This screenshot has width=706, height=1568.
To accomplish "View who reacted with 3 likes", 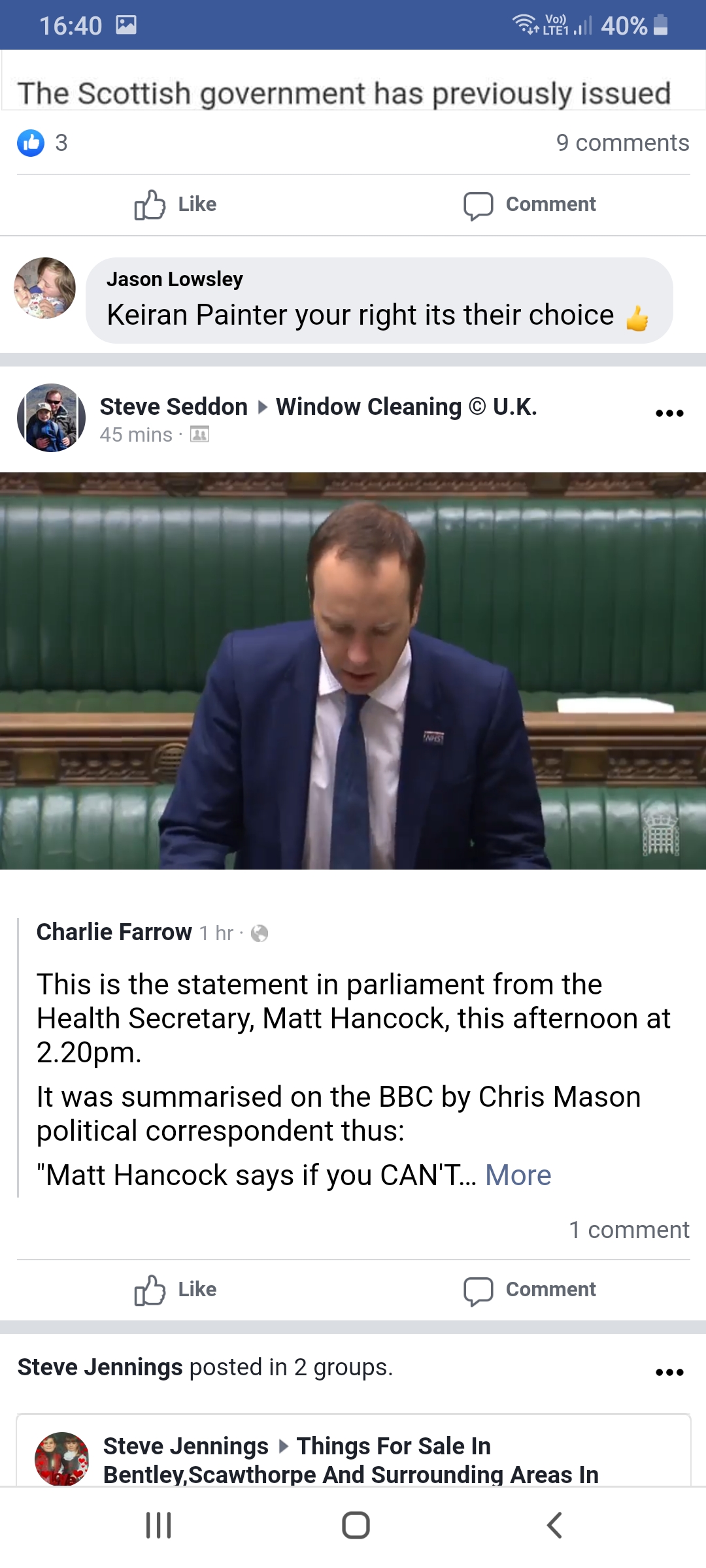I will (43, 143).
